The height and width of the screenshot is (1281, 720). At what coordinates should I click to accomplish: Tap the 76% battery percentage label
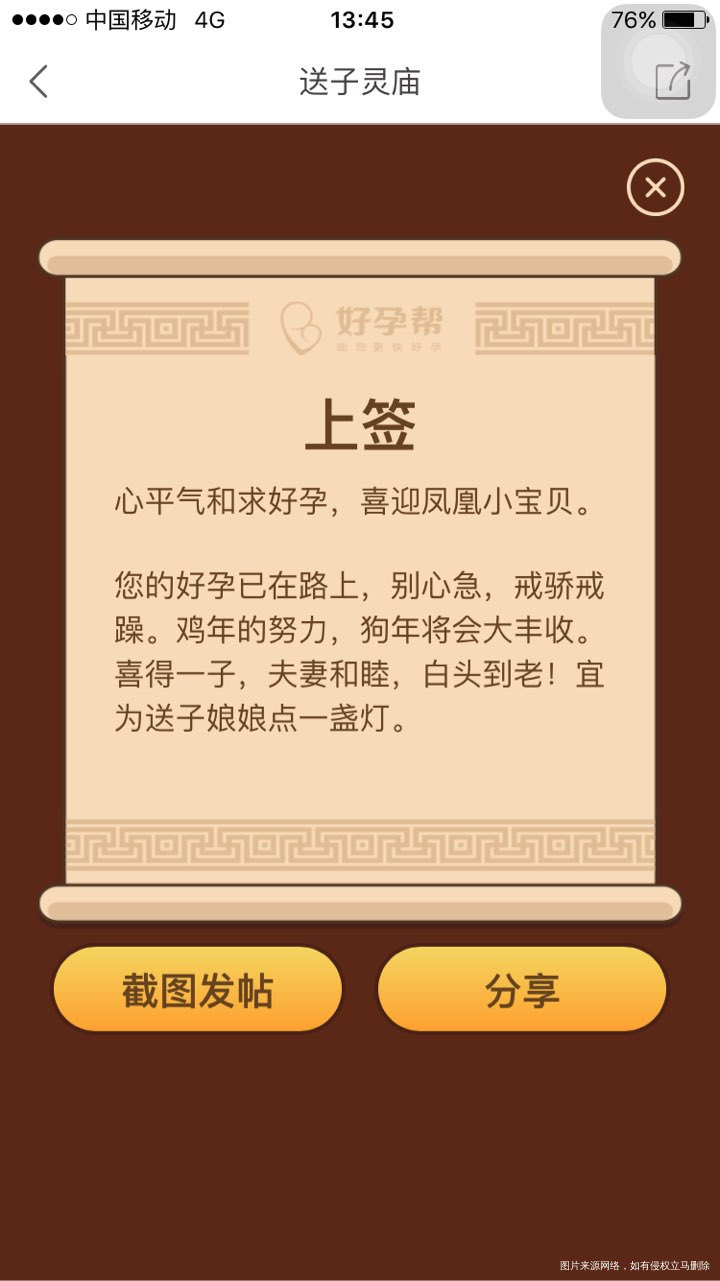pyautogui.click(x=631, y=17)
